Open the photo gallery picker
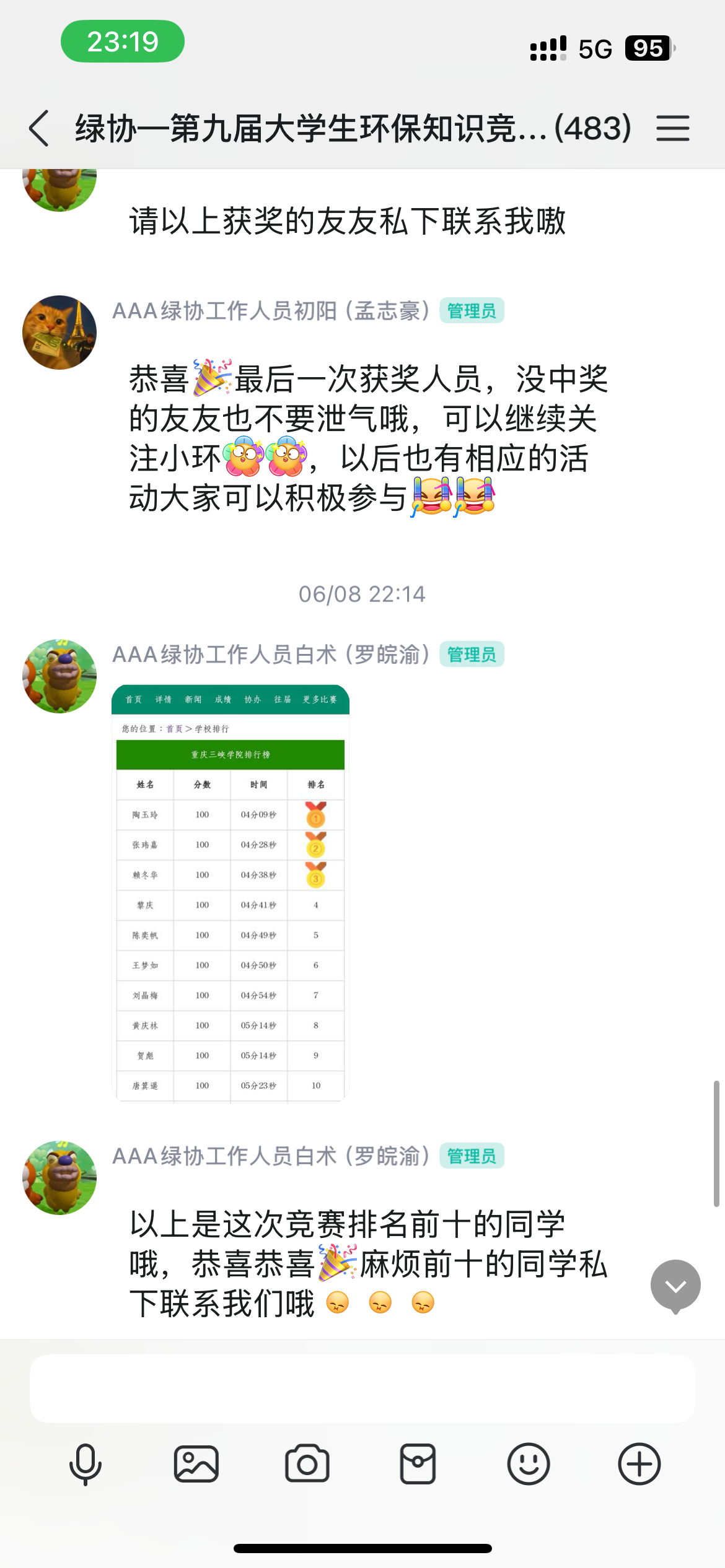 [196, 1464]
